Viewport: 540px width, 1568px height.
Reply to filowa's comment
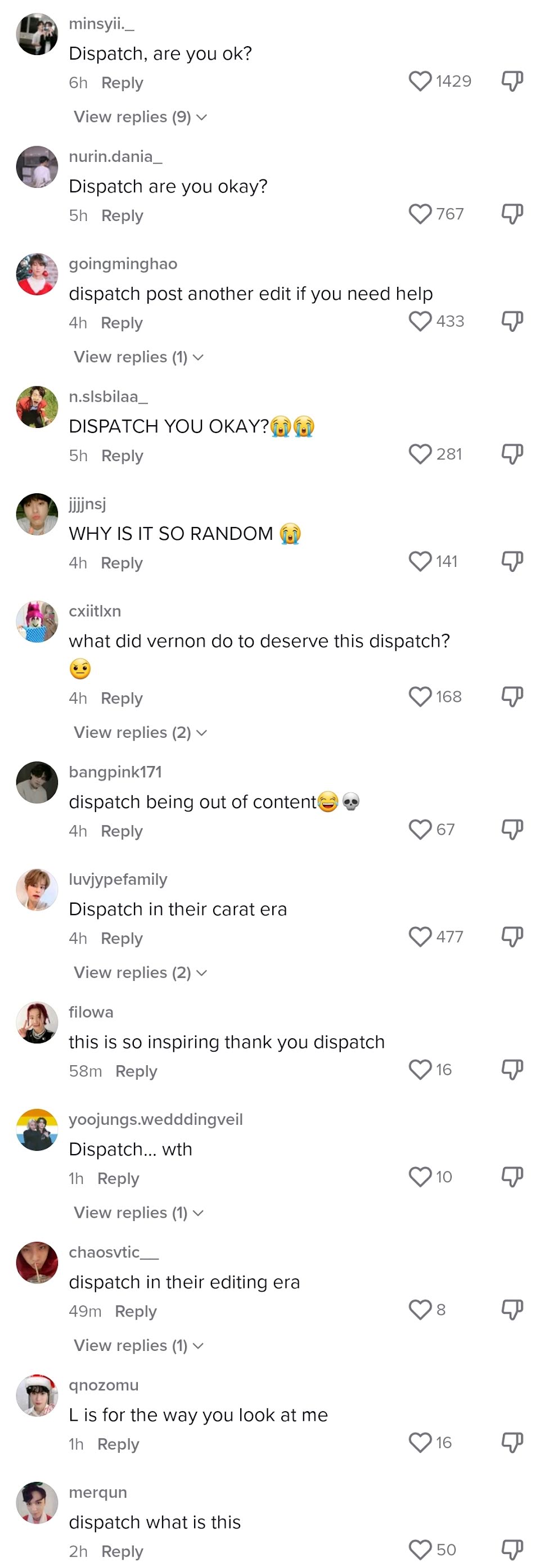(x=136, y=1071)
